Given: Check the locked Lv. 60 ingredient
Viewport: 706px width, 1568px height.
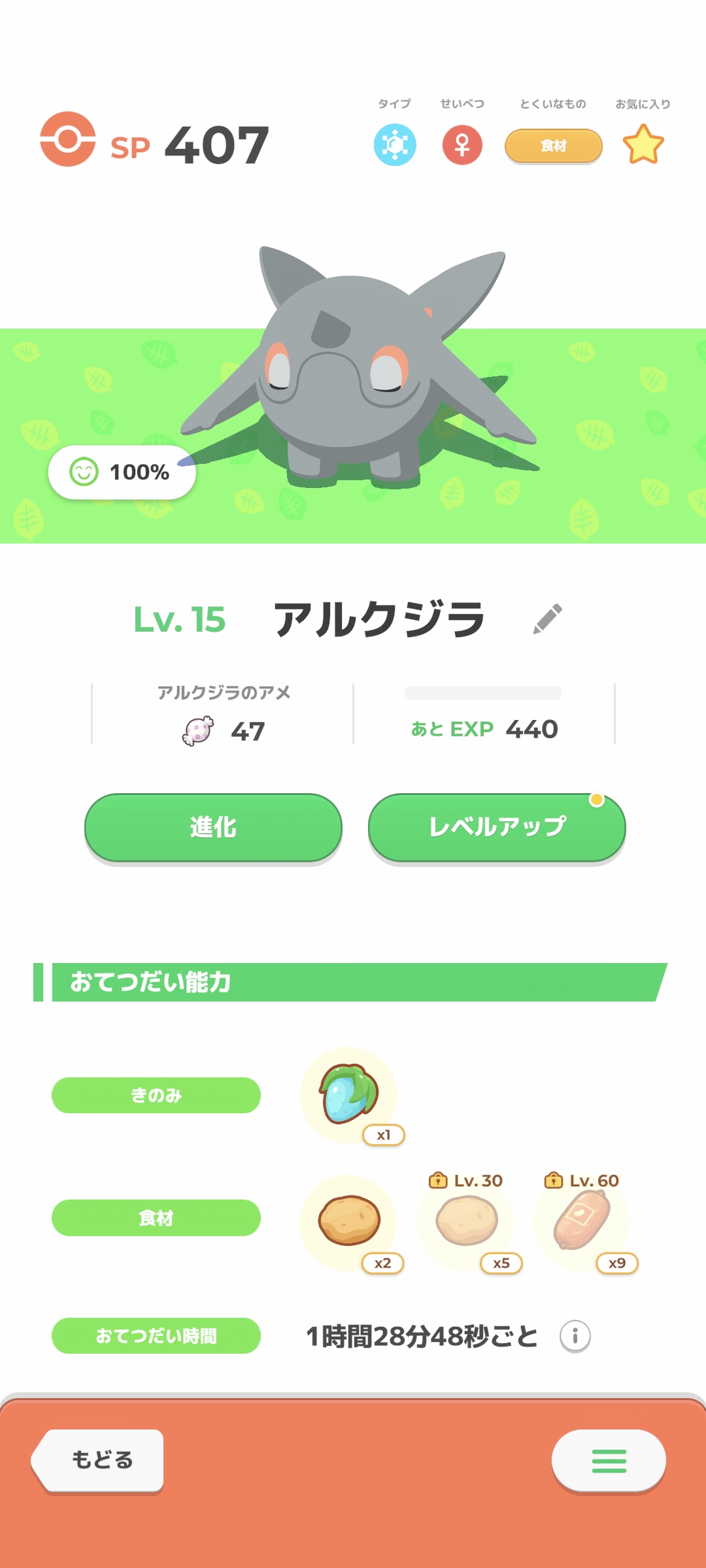Looking at the screenshot, I should tap(582, 1220).
